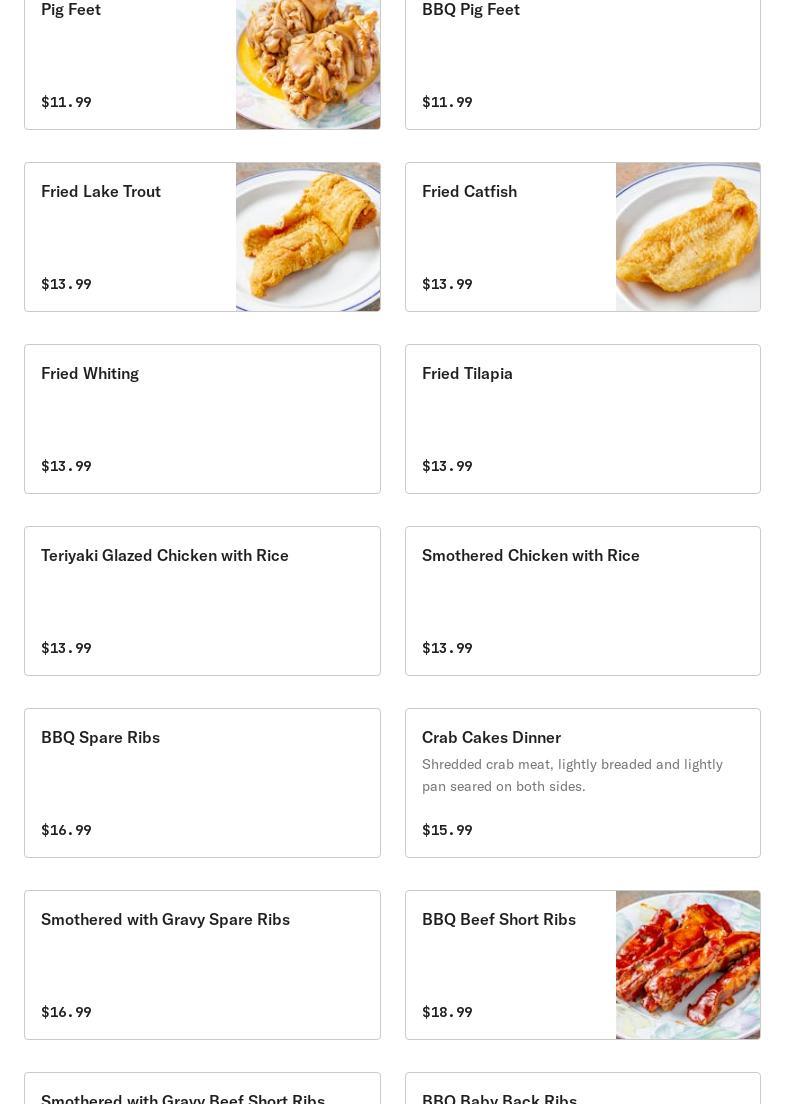Choose Smothered Chicken with Rice
The image size is (785, 1104).
(582, 601)
